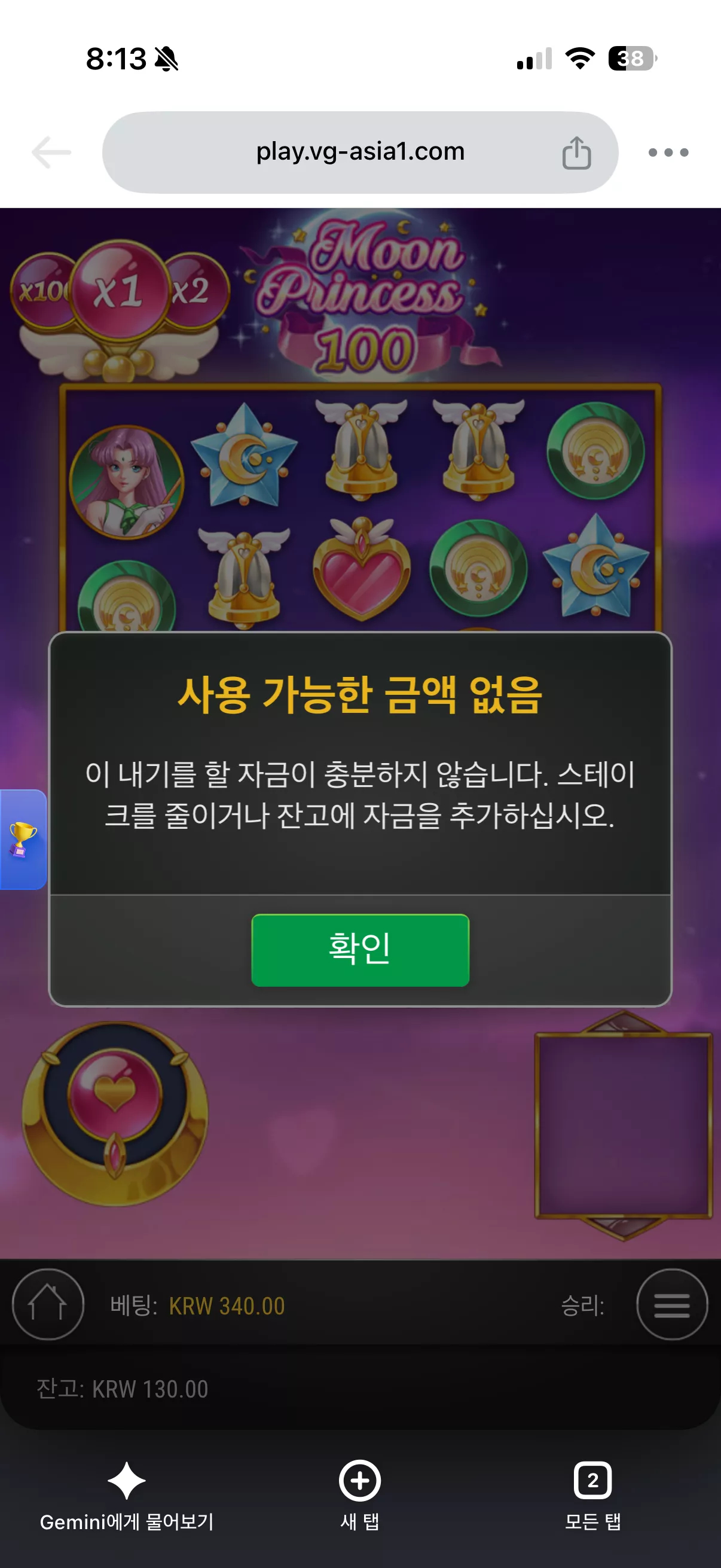The image size is (721, 1568).
Task: Return to lobby with the home icon
Action: point(48,1304)
